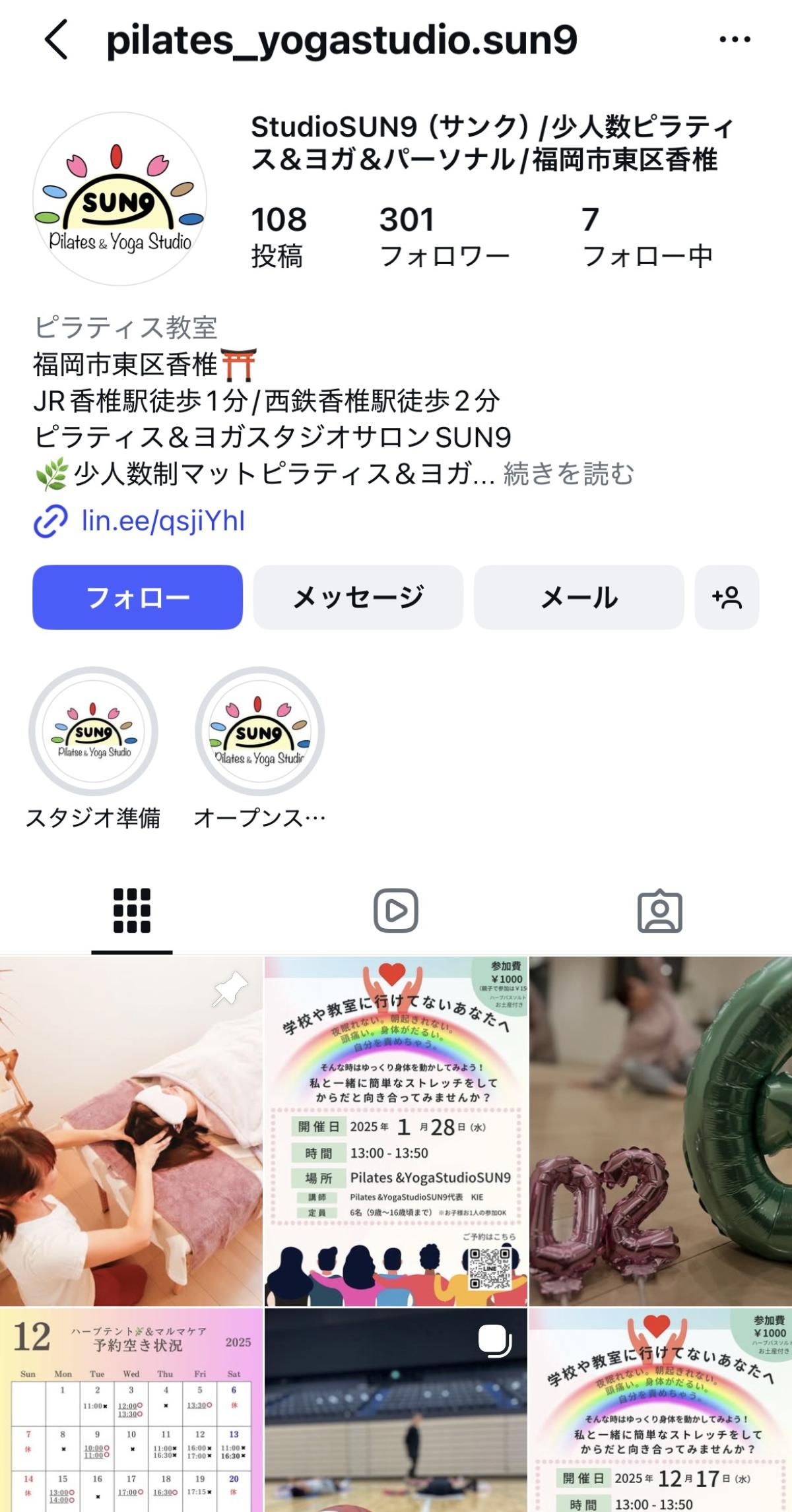The image size is (792, 1512).
Task: Open the January 28 event flyer post
Action: click(396, 1131)
